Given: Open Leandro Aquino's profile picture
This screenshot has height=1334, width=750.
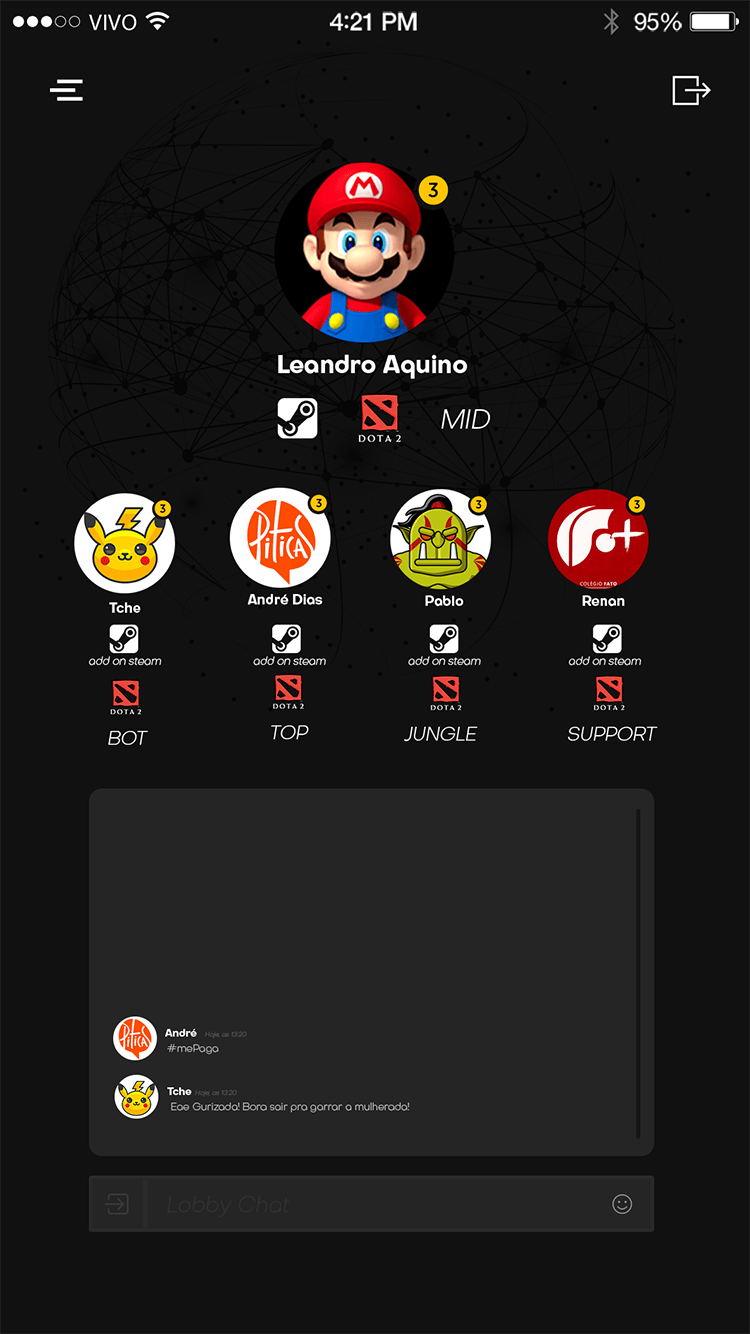Looking at the screenshot, I should 364,254.
